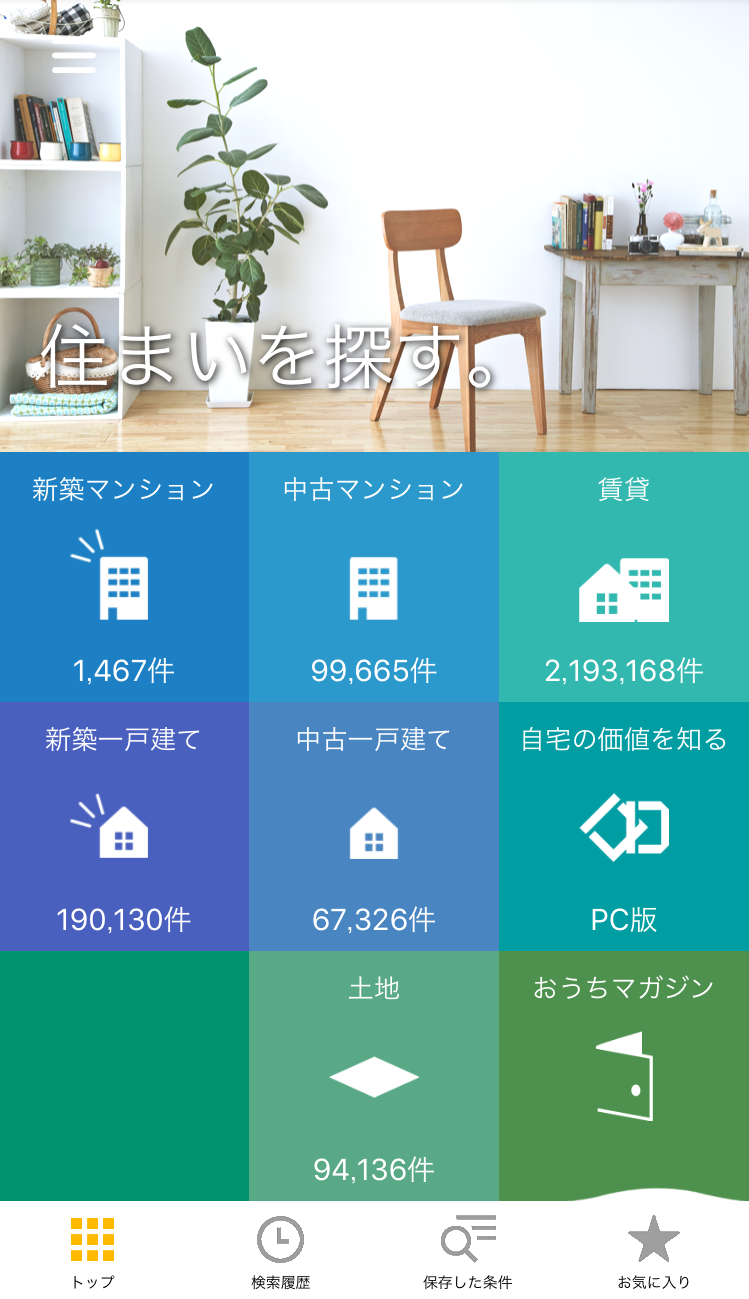Select the 賃貸 rental tile
This screenshot has height=1299, width=749.
[624, 577]
